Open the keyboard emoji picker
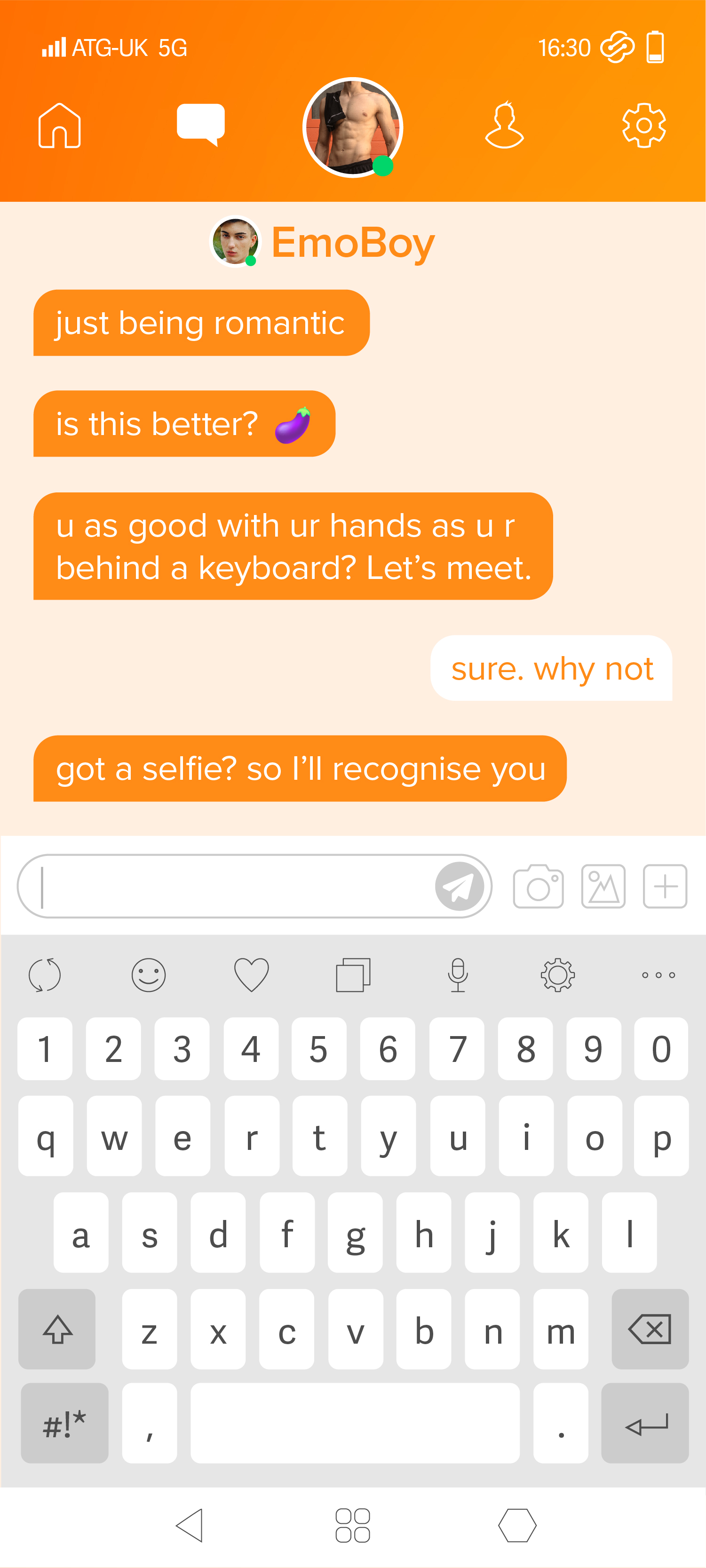Viewport: 706px width, 1568px height. pyautogui.click(x=149, y=975)
